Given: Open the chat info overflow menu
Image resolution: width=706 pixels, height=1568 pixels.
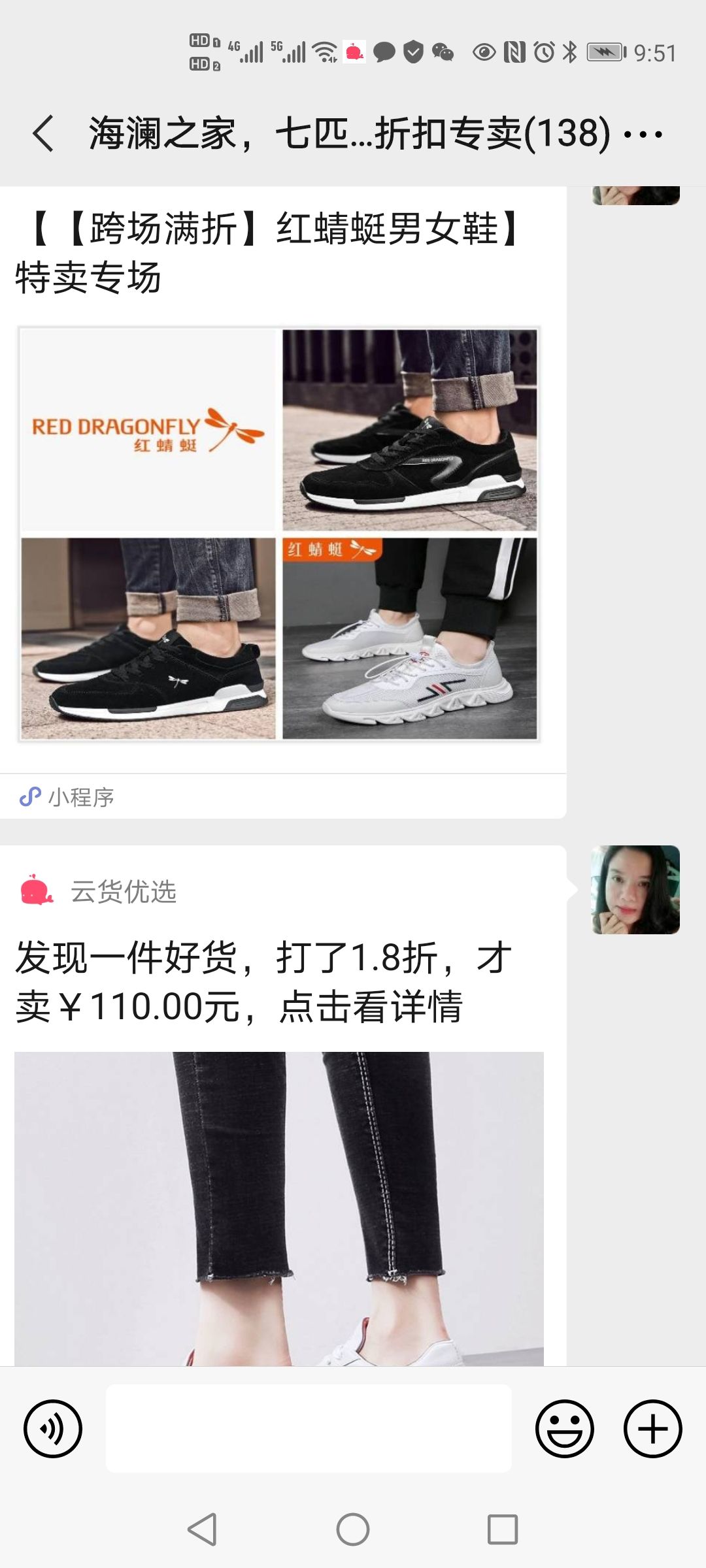Looking at the screenshot, I should coord(643,135).
